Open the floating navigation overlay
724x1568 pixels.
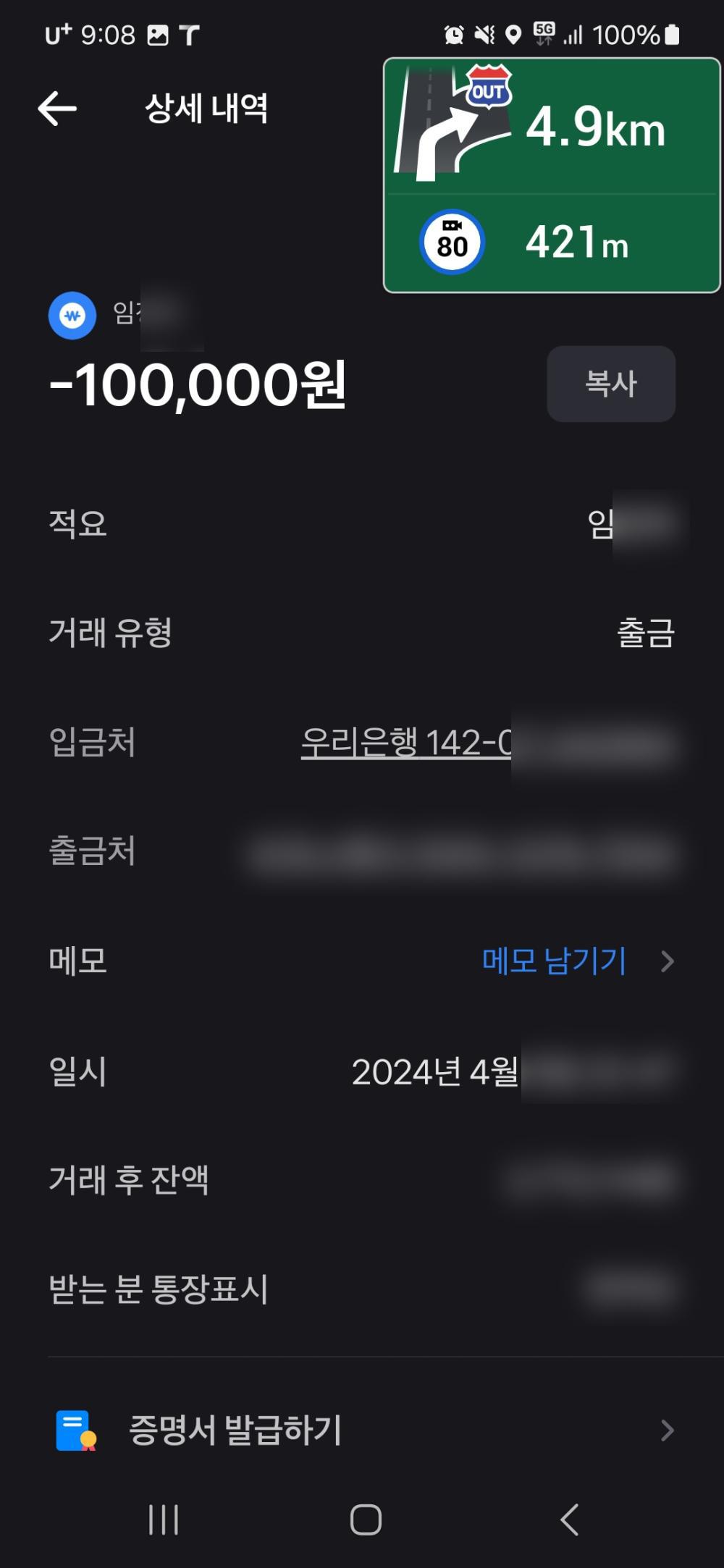coord(552,176)
